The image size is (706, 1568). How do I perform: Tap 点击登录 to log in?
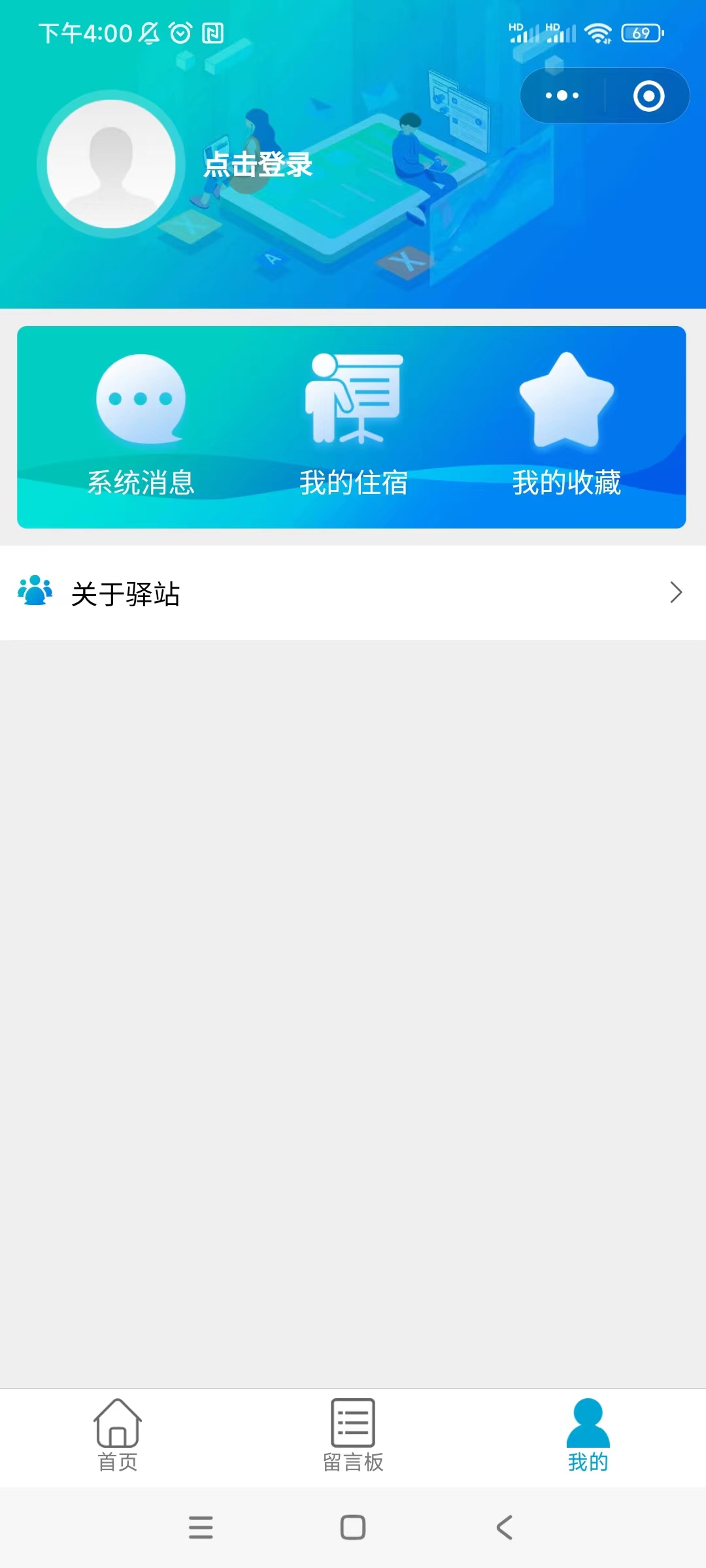258,165
